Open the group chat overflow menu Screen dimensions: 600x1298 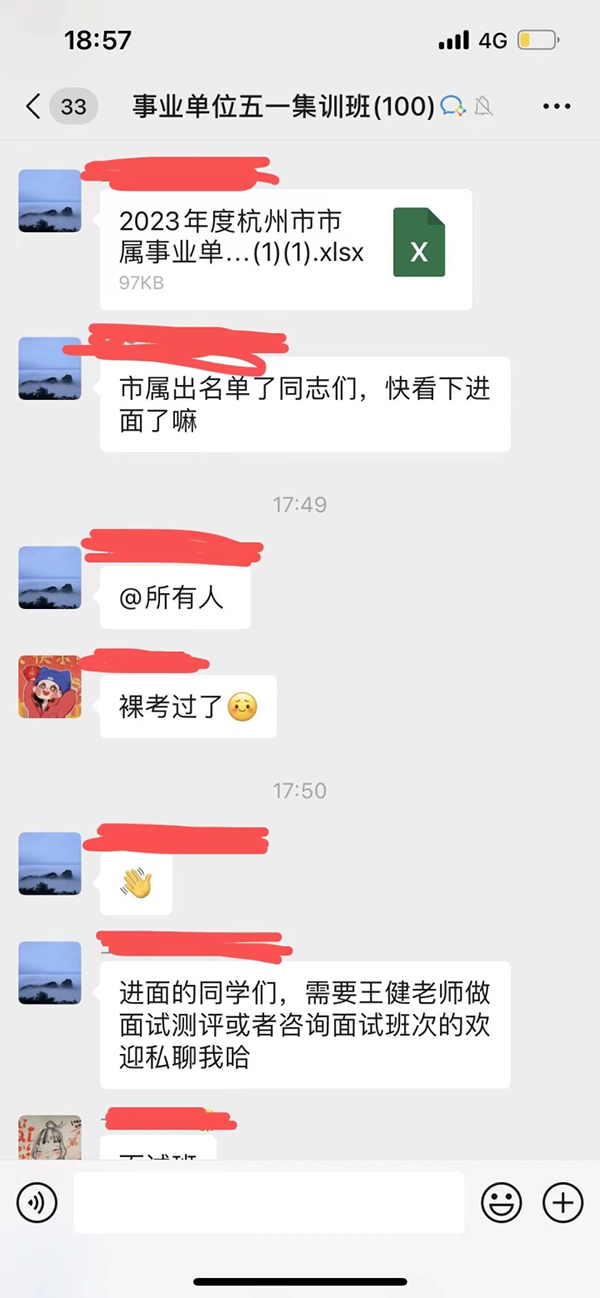click(556, 106)
